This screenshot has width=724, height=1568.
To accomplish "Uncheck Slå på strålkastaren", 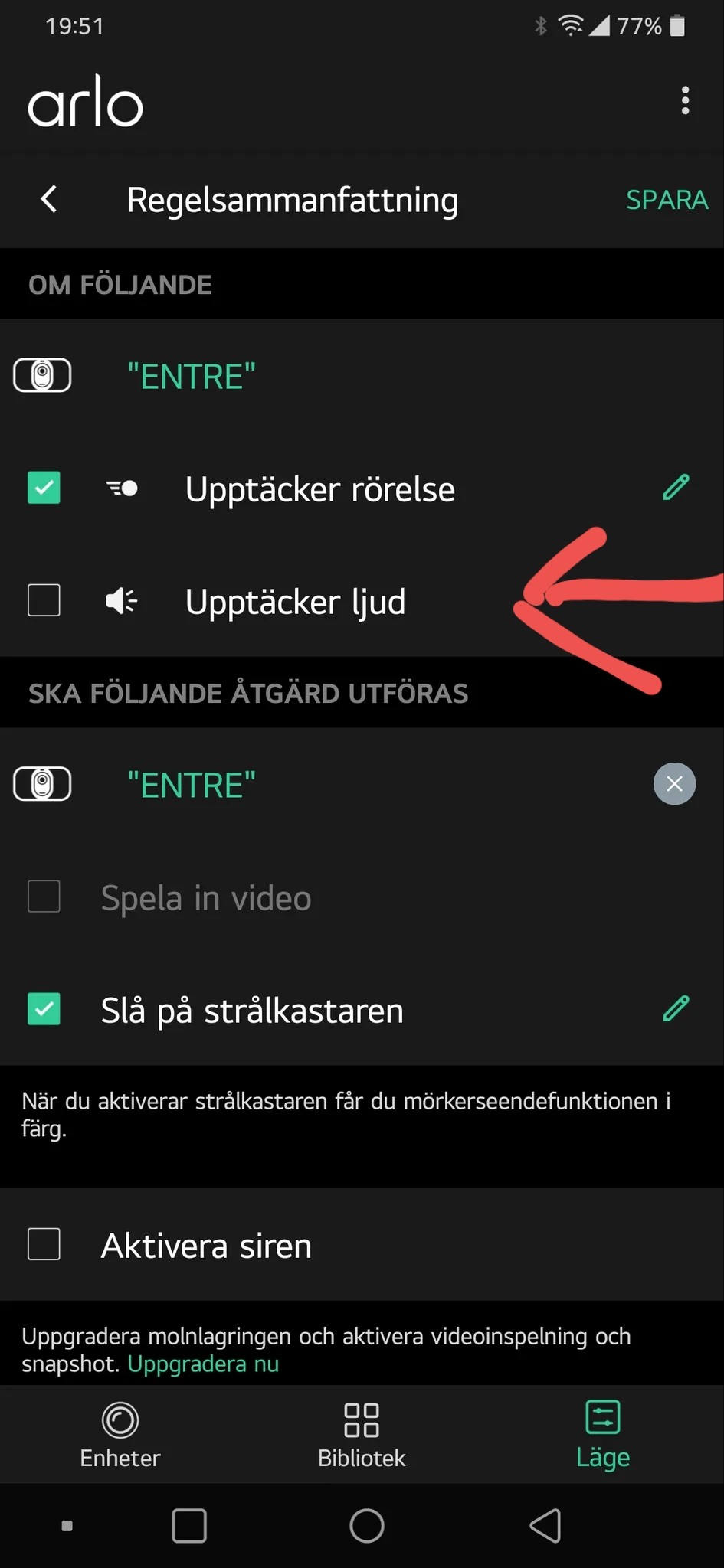I will pyautogui.click(x=44, y=1009).
